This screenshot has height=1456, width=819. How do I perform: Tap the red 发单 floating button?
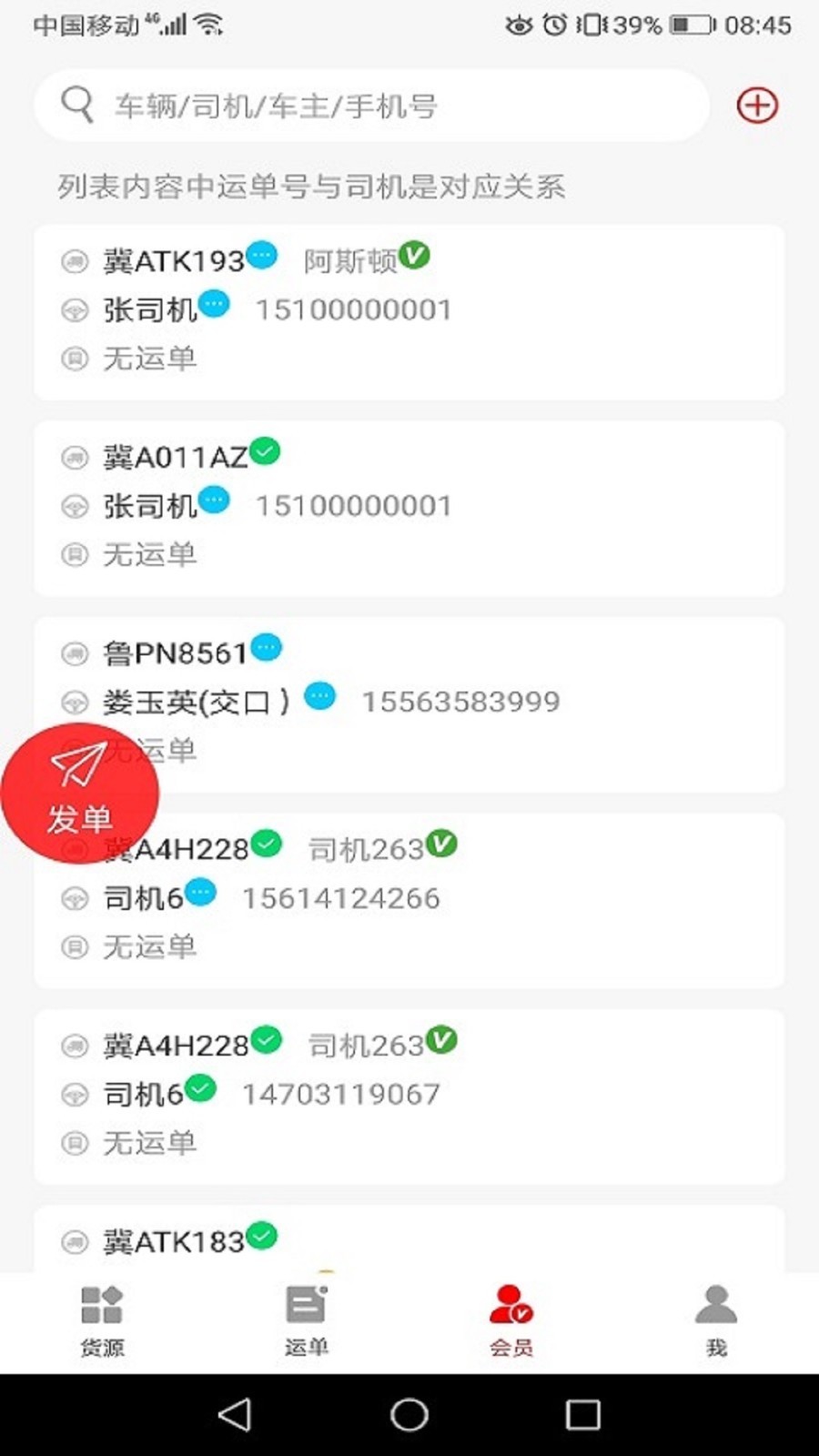pyautogui.click(x=80, y=794)
